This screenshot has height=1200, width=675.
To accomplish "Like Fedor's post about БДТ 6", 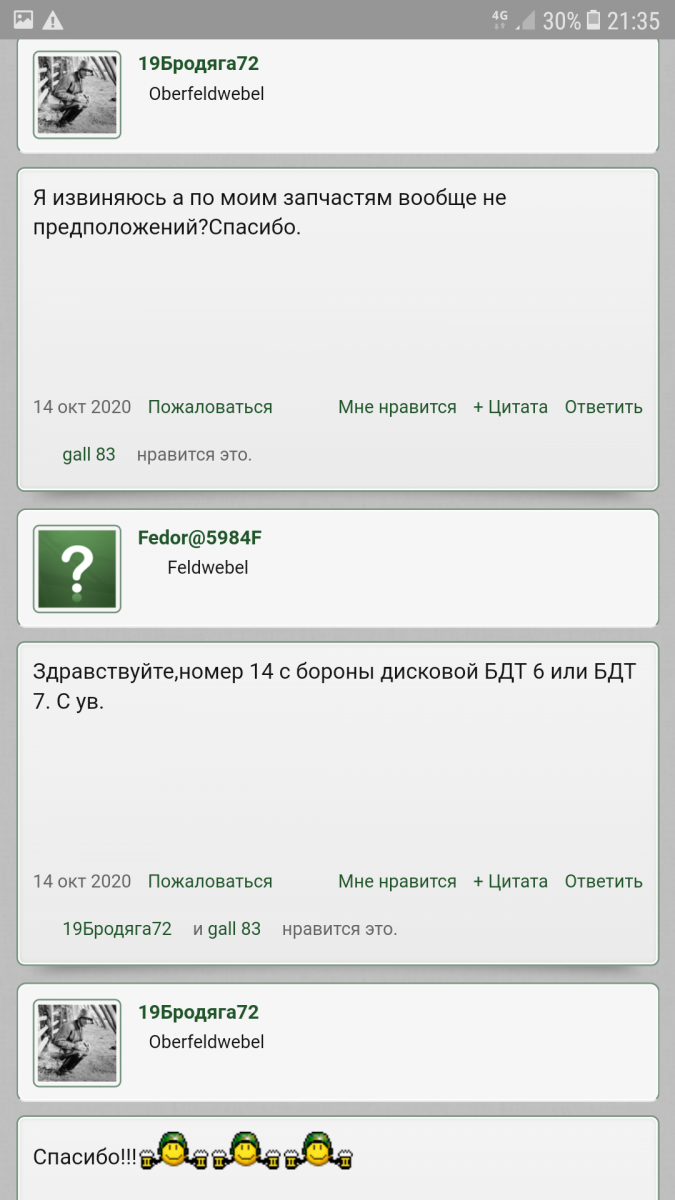I will pos(397,881).
